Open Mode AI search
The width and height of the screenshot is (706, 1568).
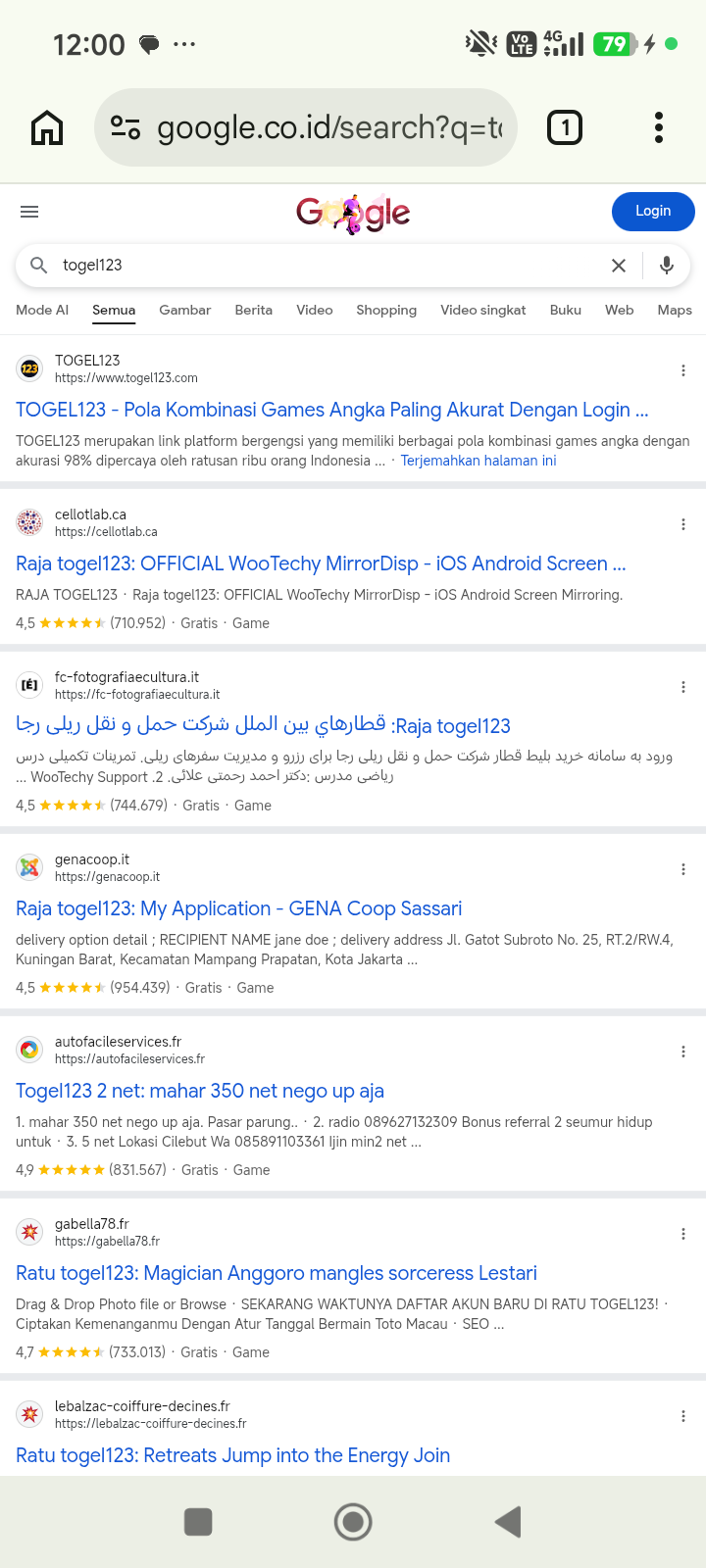pos(42,310)
